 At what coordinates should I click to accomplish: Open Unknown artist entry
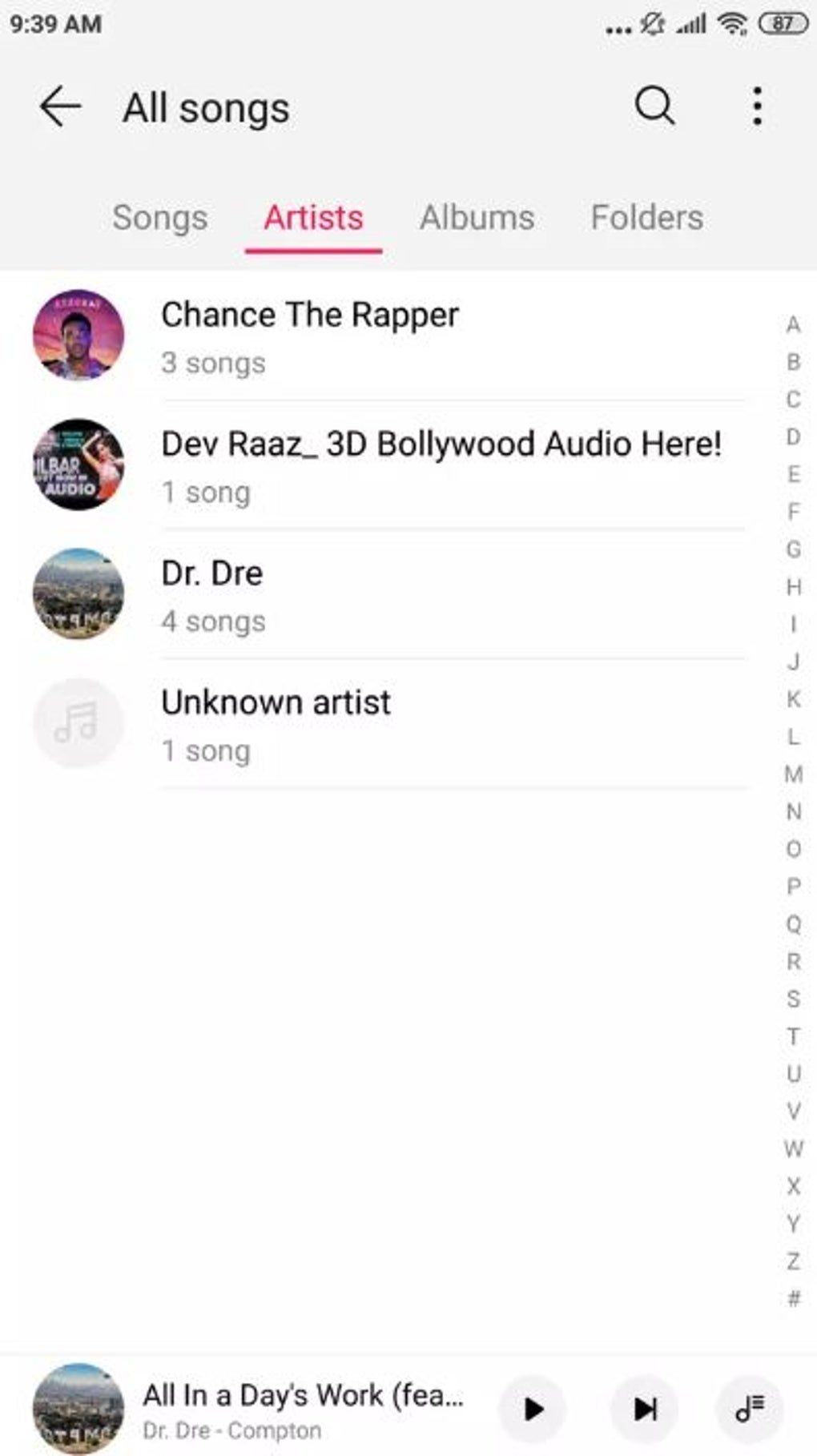[389, 724]
